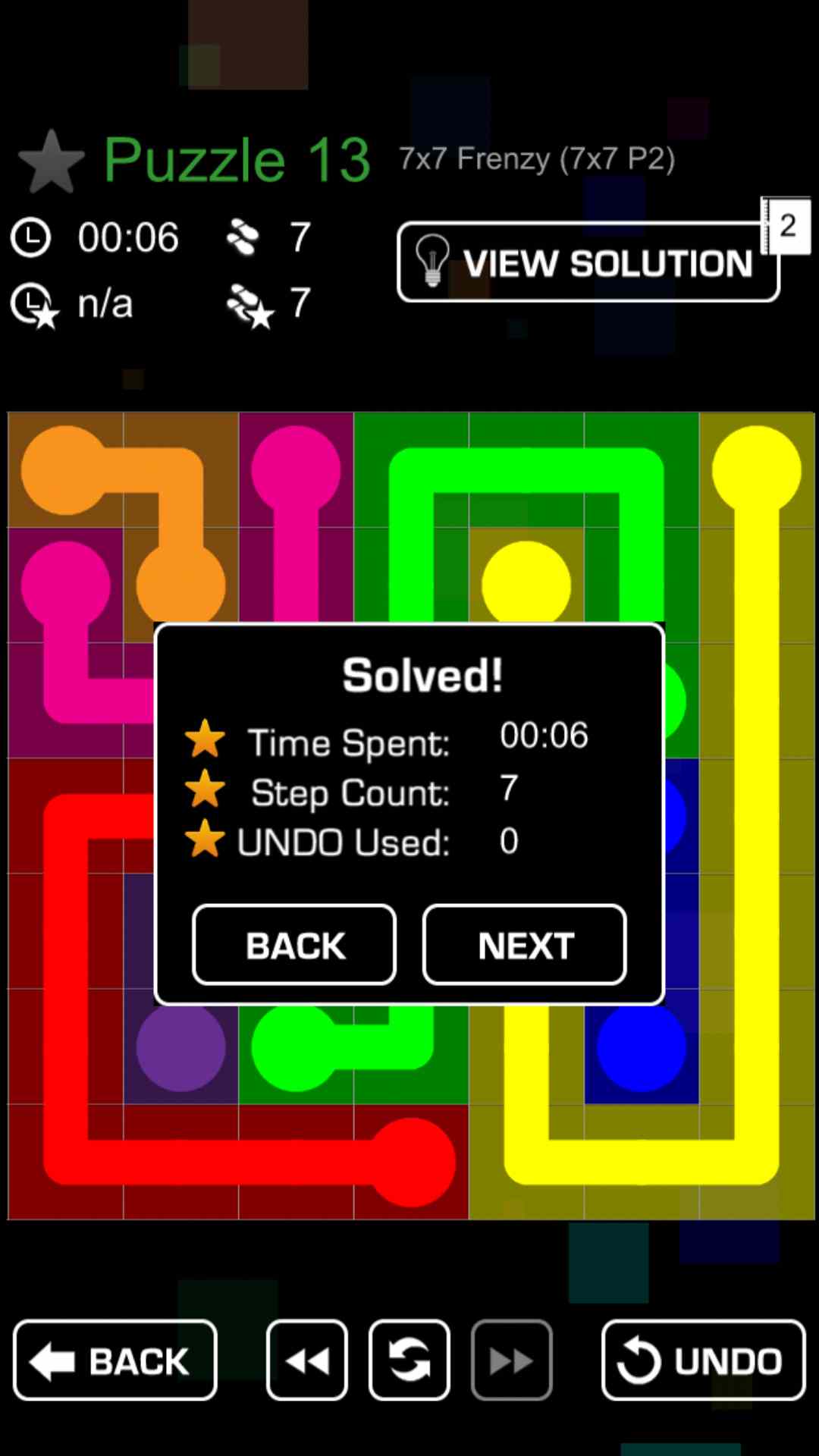This screenshot has height=1456, width=819.
Task: Tap NEXT in the Solved dialog
Action: point(524,945)
